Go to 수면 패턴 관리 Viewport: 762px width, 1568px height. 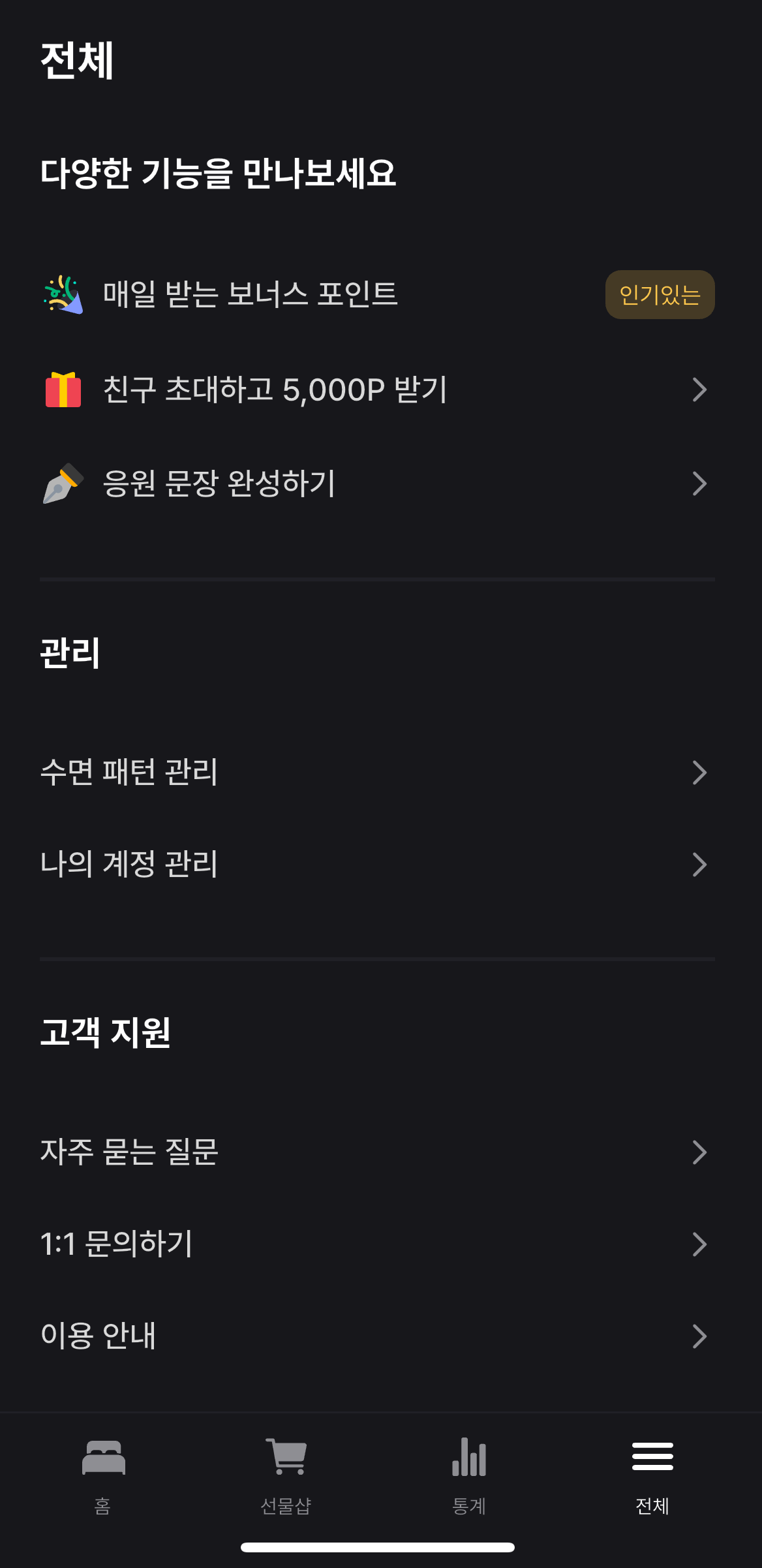(378, 773)
